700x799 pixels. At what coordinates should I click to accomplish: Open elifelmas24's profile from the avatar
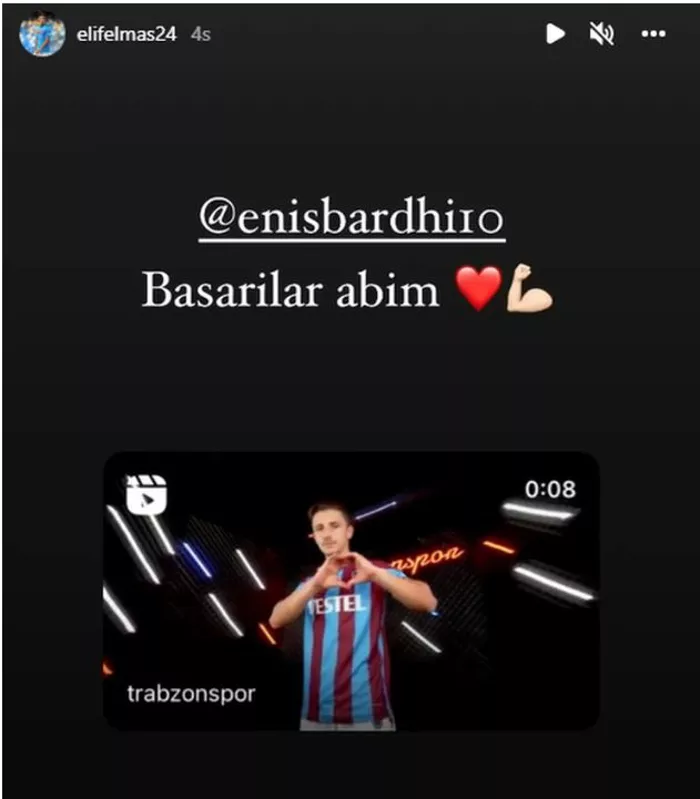point(41,35)
